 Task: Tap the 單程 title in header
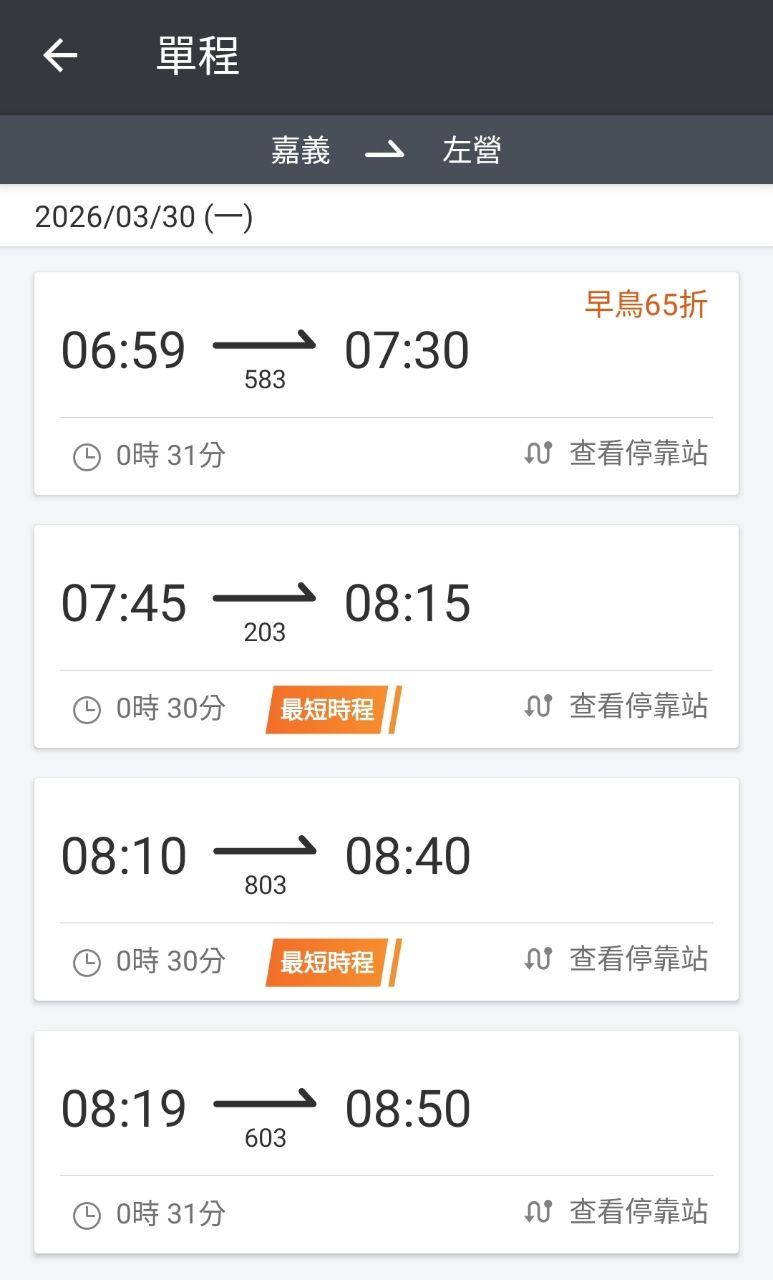(x=196, y=56)
